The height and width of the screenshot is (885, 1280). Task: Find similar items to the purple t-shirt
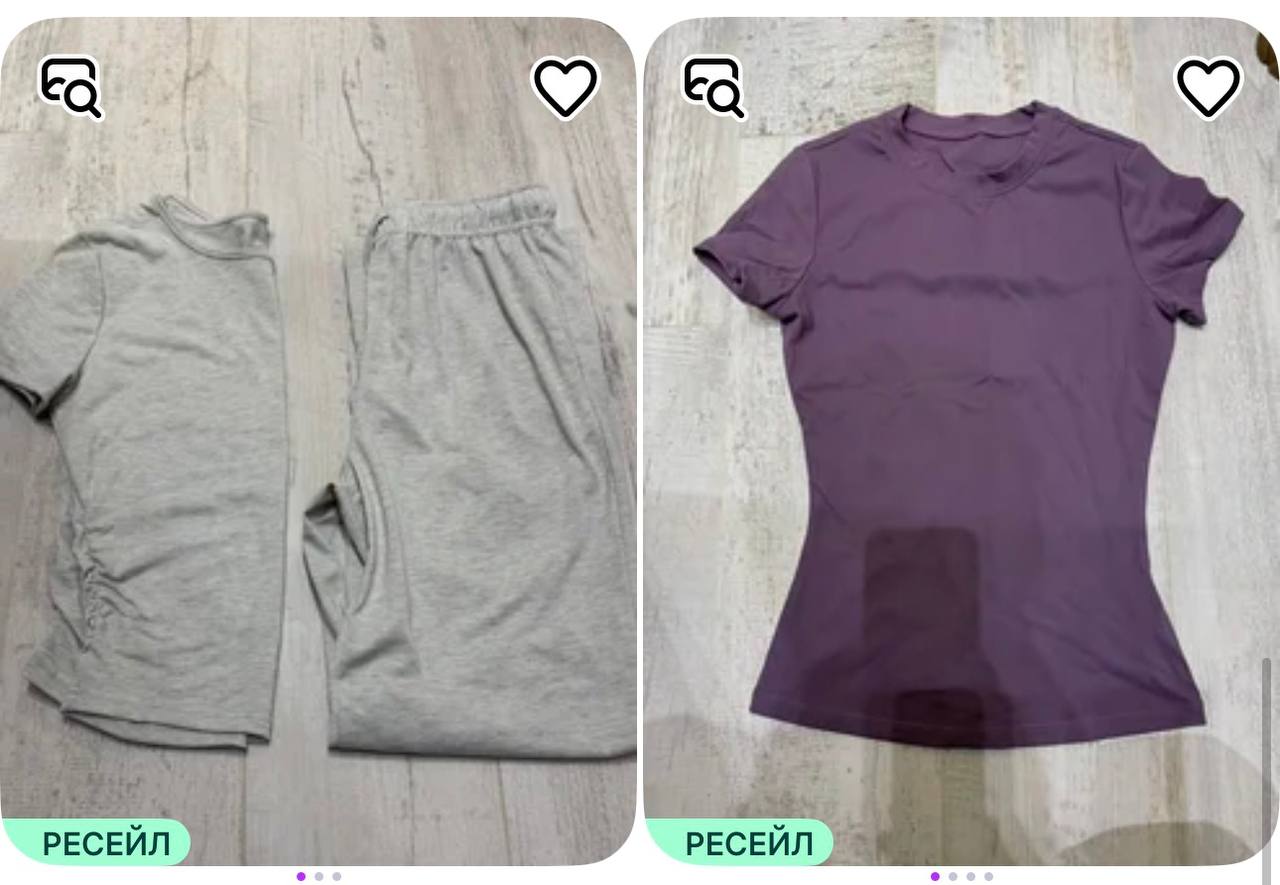click(x=713, y=88)
